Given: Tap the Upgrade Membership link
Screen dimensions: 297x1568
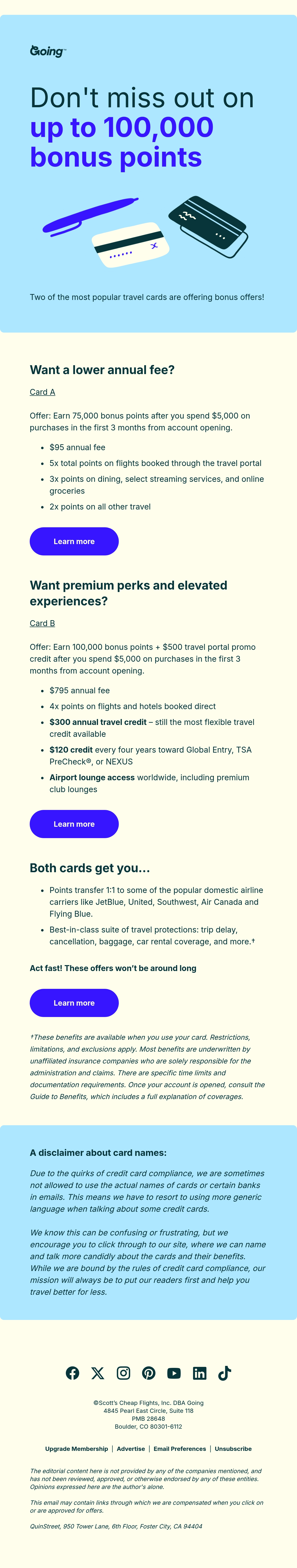Looking at the screenshot, I should [76, 1449].
